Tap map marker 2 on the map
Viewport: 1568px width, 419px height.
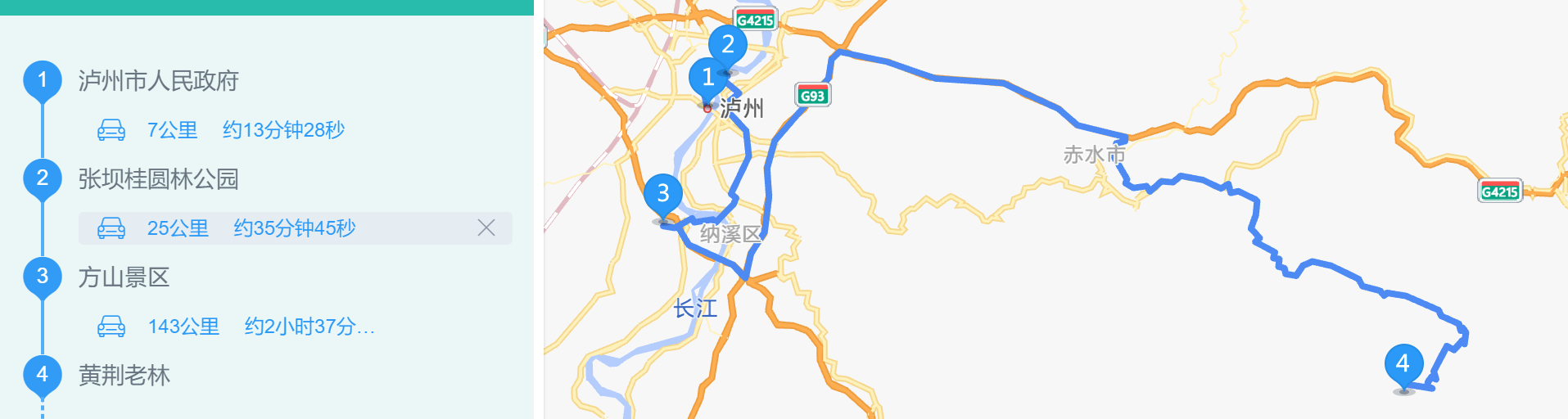(727, 45)
